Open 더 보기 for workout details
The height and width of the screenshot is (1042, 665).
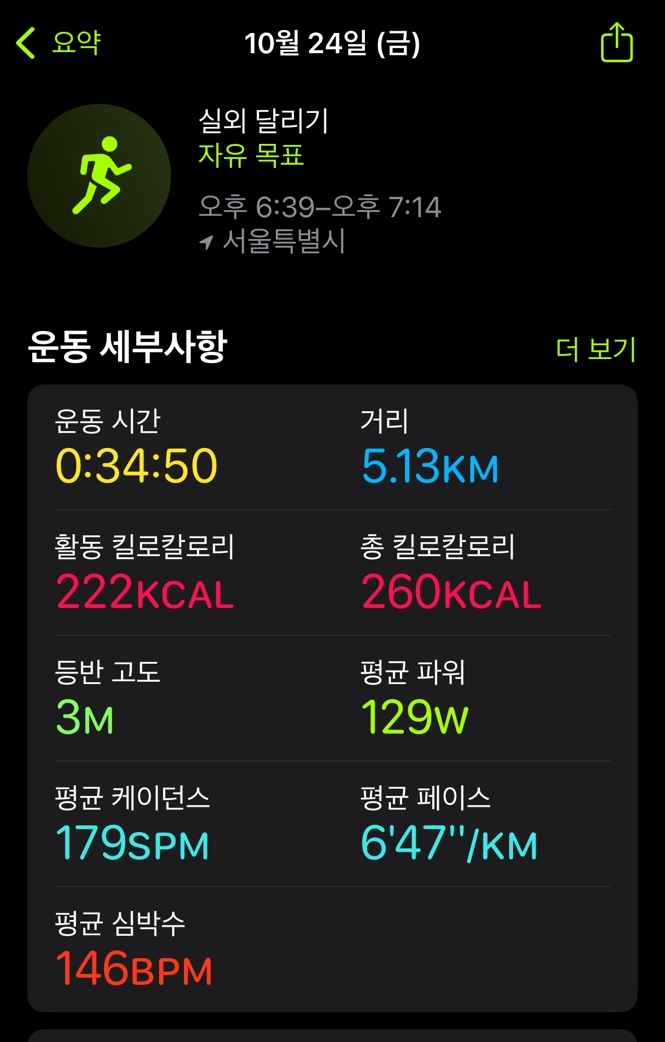click(x=596, y=349)
